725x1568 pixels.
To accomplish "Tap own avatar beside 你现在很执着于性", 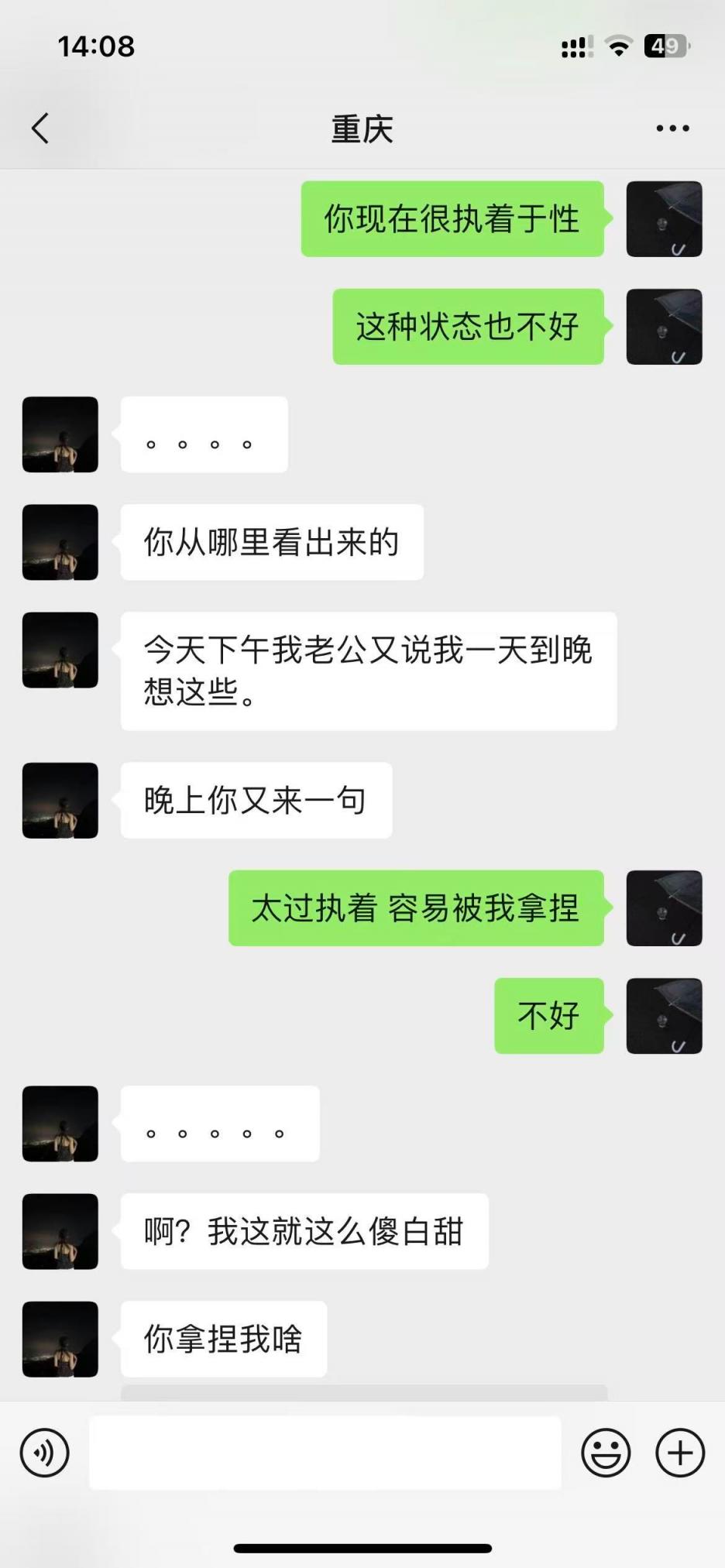I will click(x=664, y=219).
